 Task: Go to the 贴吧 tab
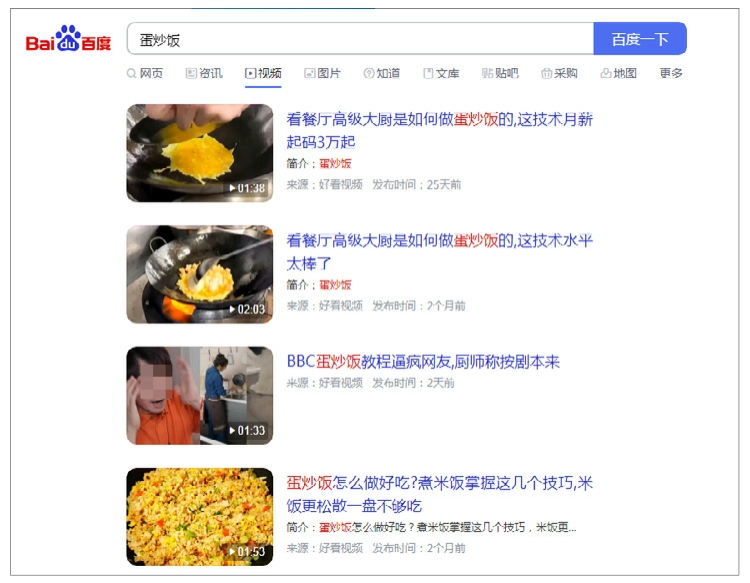(x=500, y=73)
